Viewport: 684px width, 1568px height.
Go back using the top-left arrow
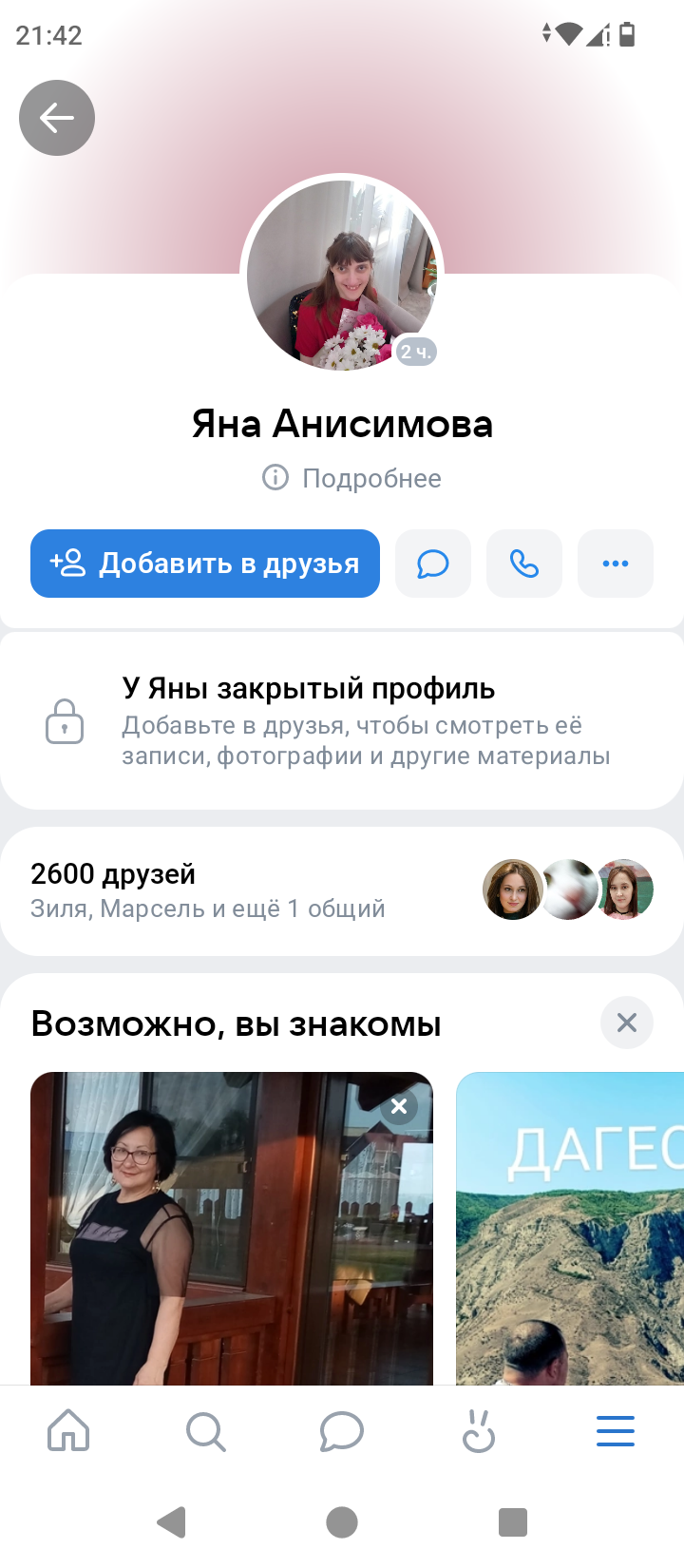57,118
